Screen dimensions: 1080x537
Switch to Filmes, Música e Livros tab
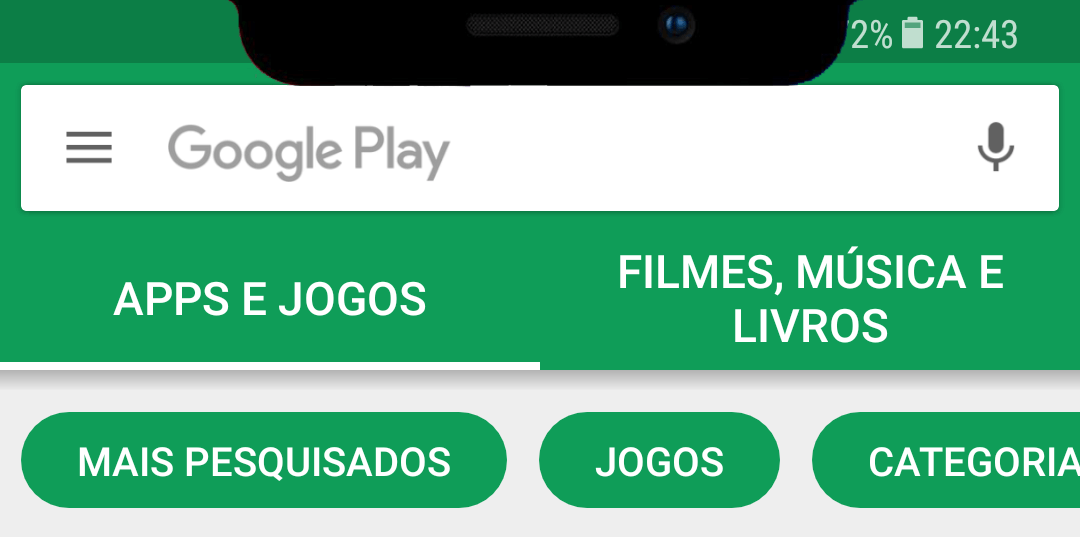click(x=810, y=299)
